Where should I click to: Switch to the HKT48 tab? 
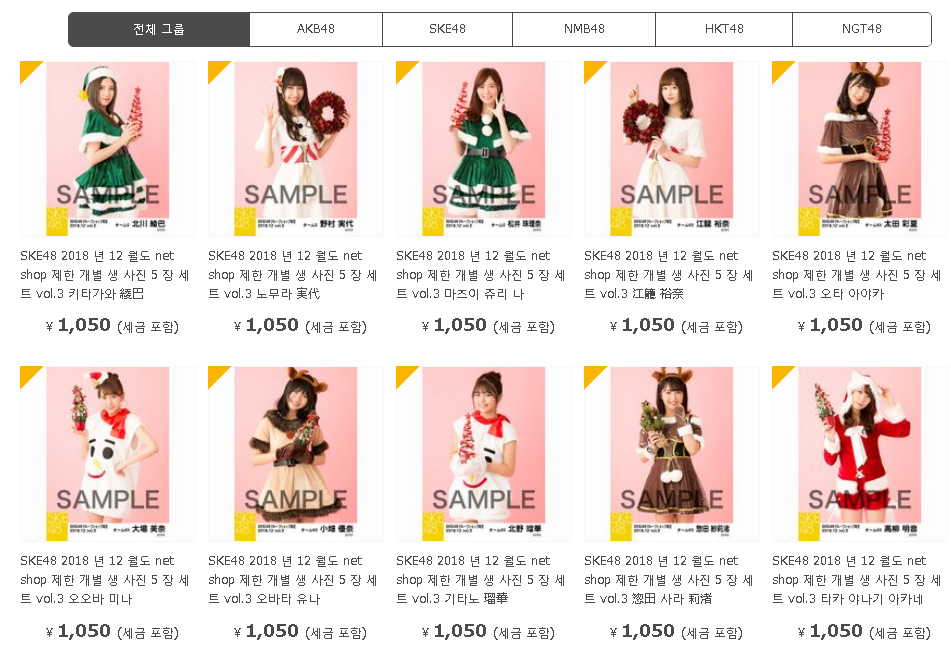coord(724,29)
